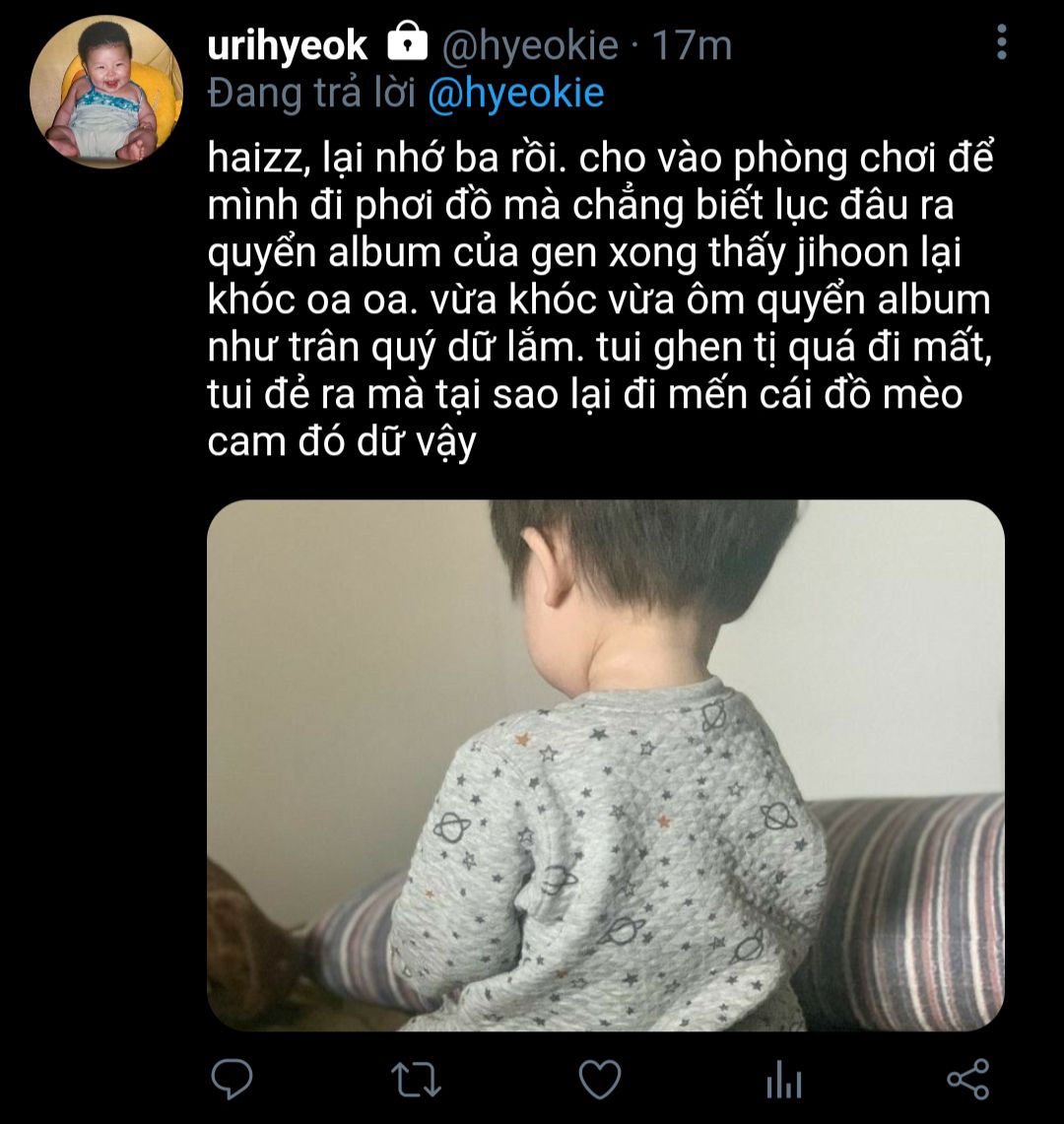The image size is (1064, 1124).
Task: Like urihyeok's tweet
Action: pos(599,1080)
